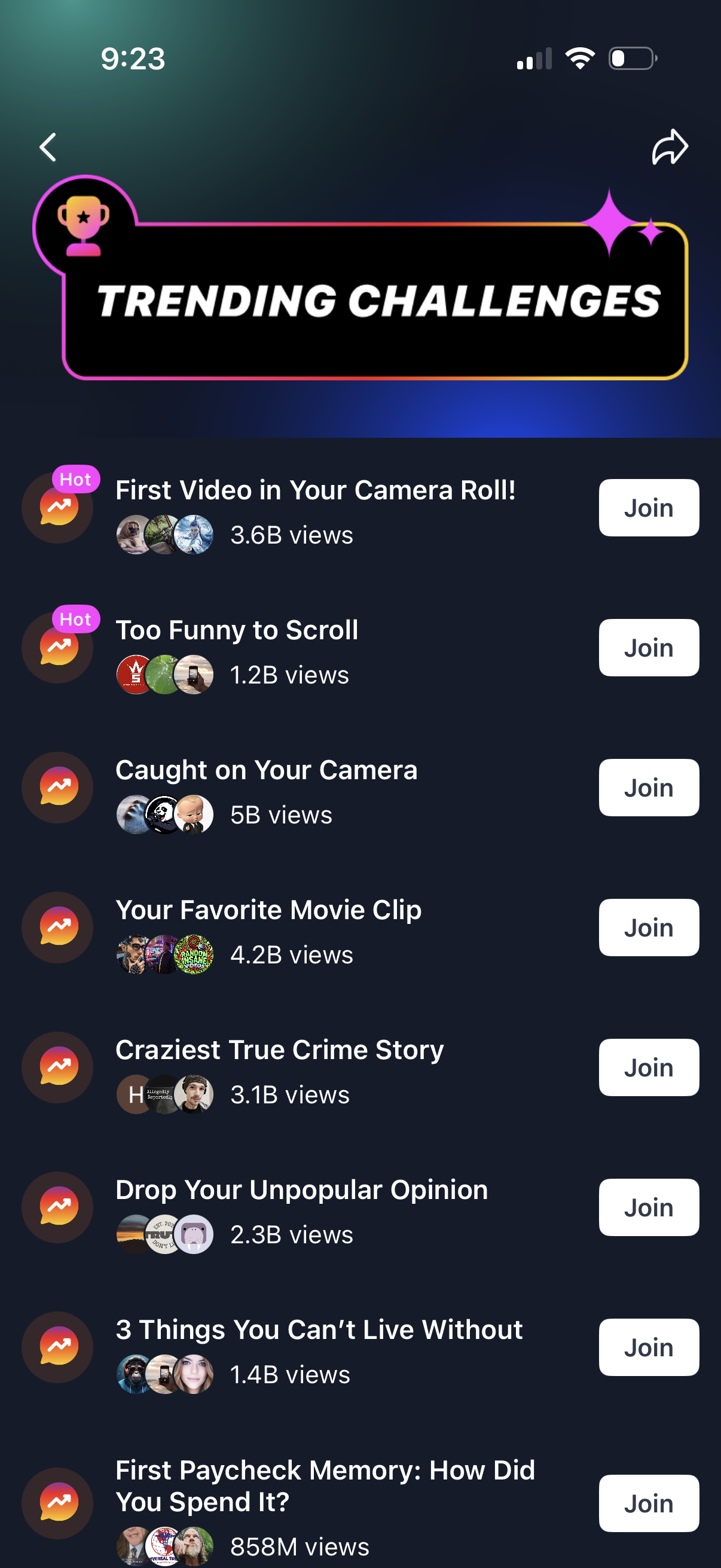The width and height of the screenshot is (721, 1568).
Task: Open the Drop Your Unpopular Opinion challenge
Action: (301, 1191)
